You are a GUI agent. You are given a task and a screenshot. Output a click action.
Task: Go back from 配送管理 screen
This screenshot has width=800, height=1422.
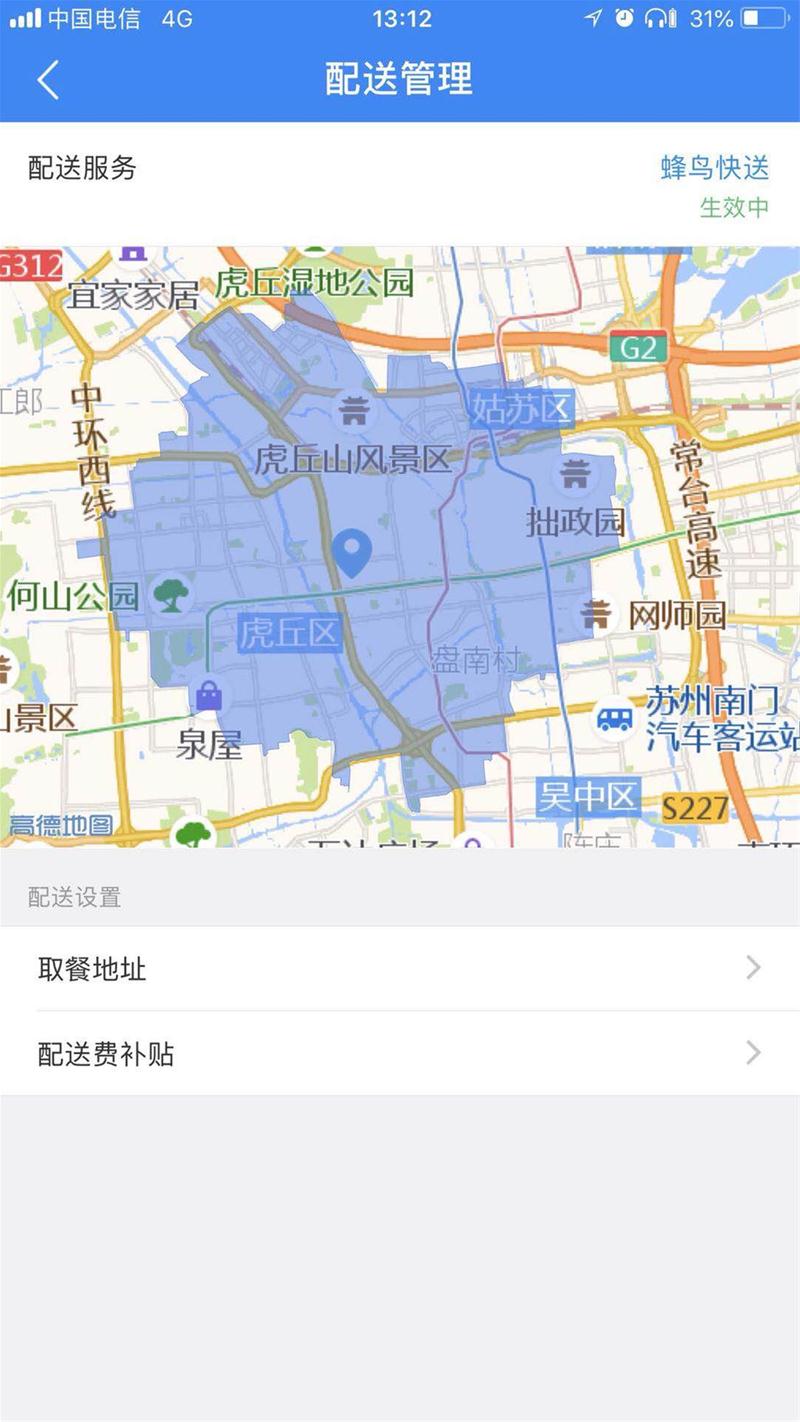click(48, 80)
